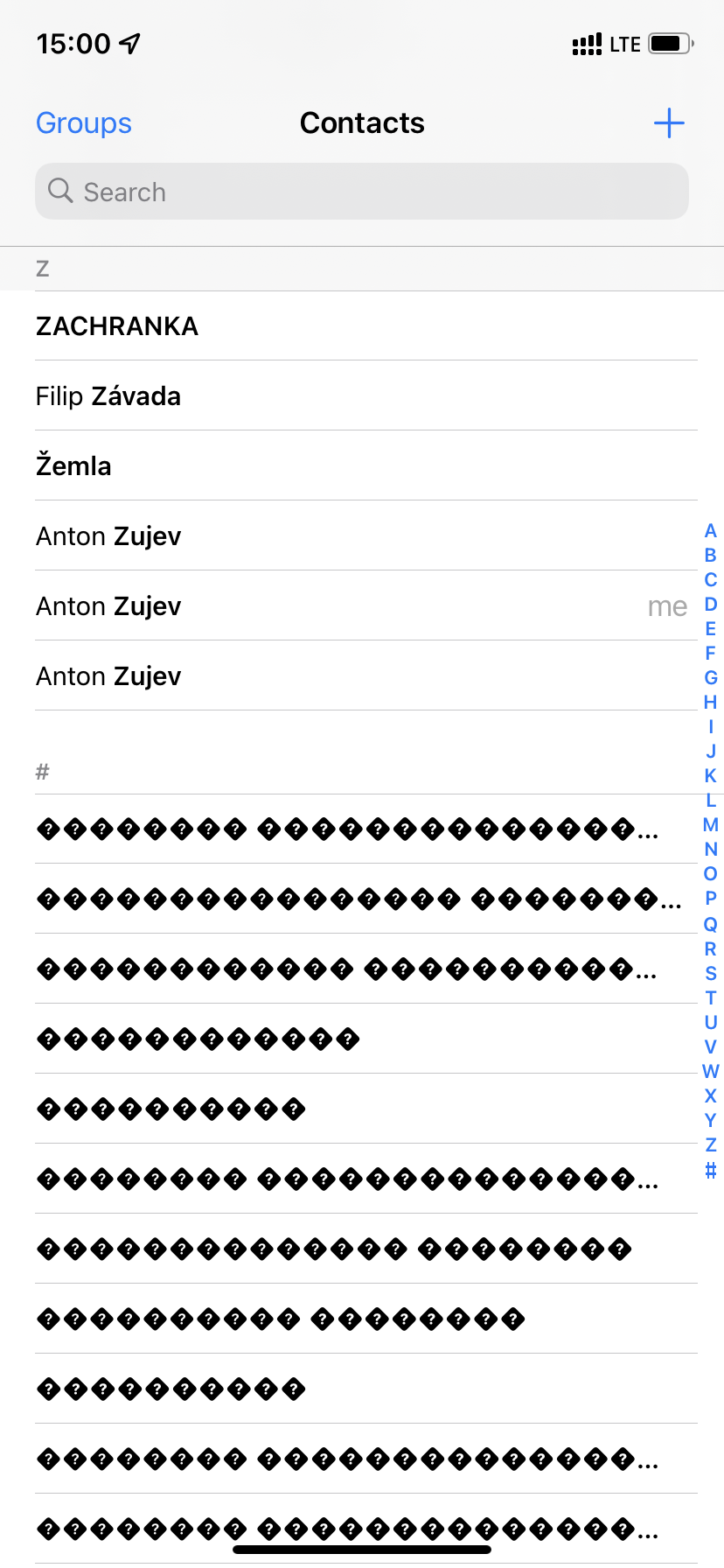Jump to letter M in the index

[710, 825]
